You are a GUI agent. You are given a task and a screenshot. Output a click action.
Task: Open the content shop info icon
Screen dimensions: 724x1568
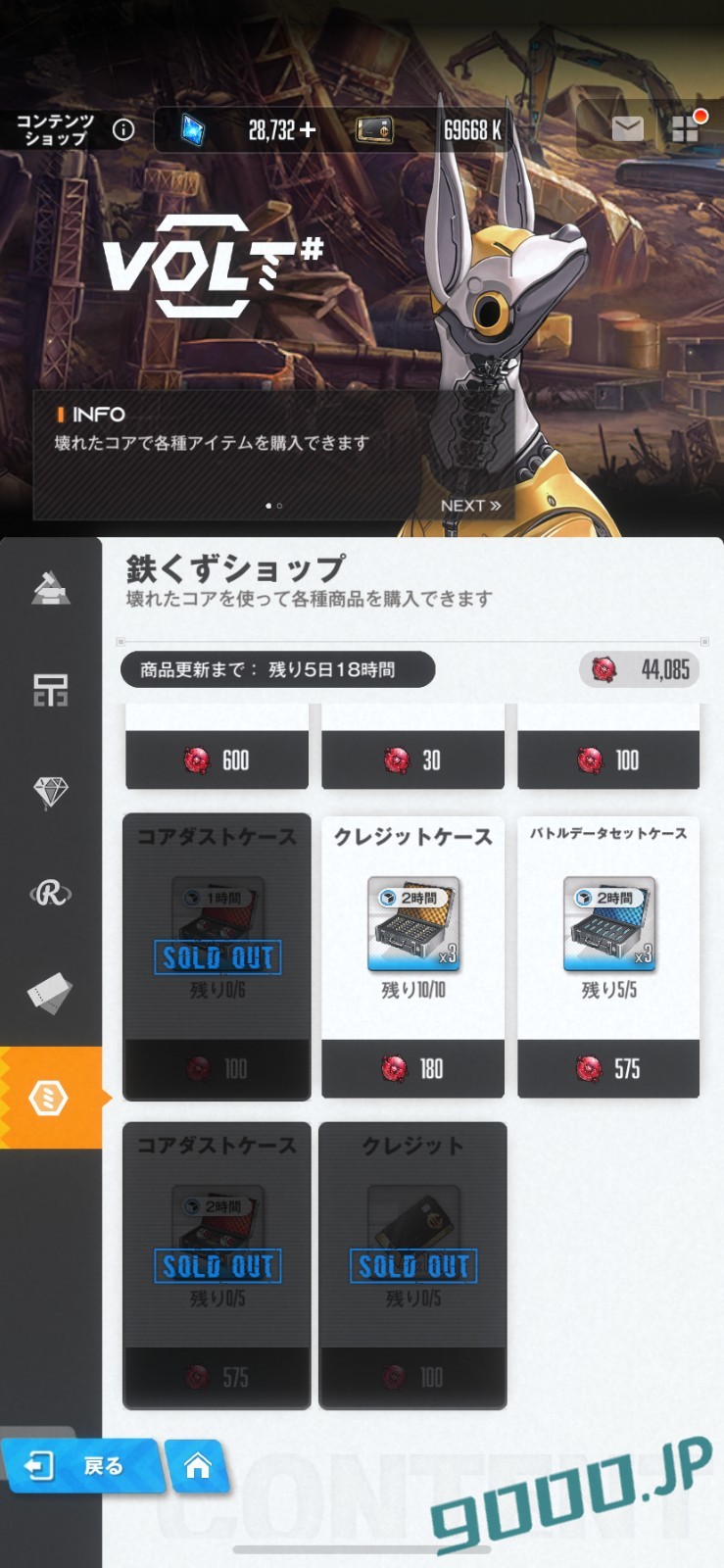pyautogui.click(x=123, y=129)
